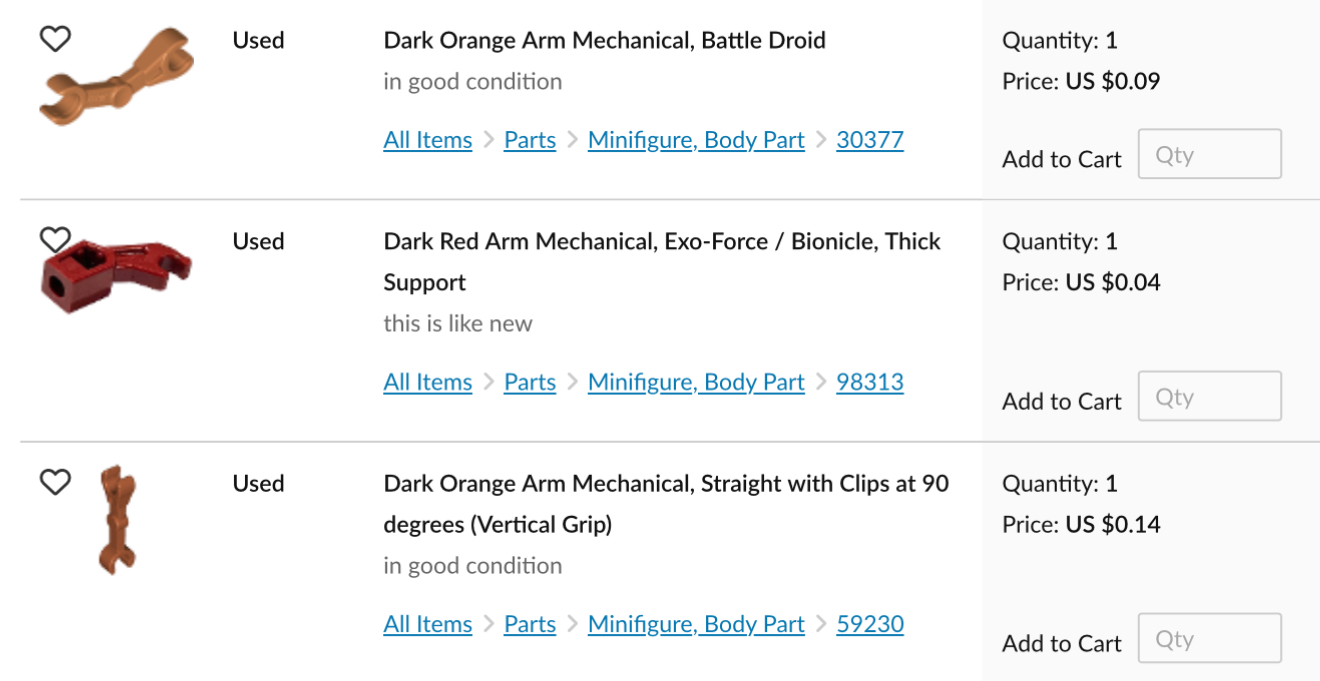This screenshot has height=681, width=1320.
Task: Tap Qty field for Vertical Grip arm
Action: click(1209, 638)
